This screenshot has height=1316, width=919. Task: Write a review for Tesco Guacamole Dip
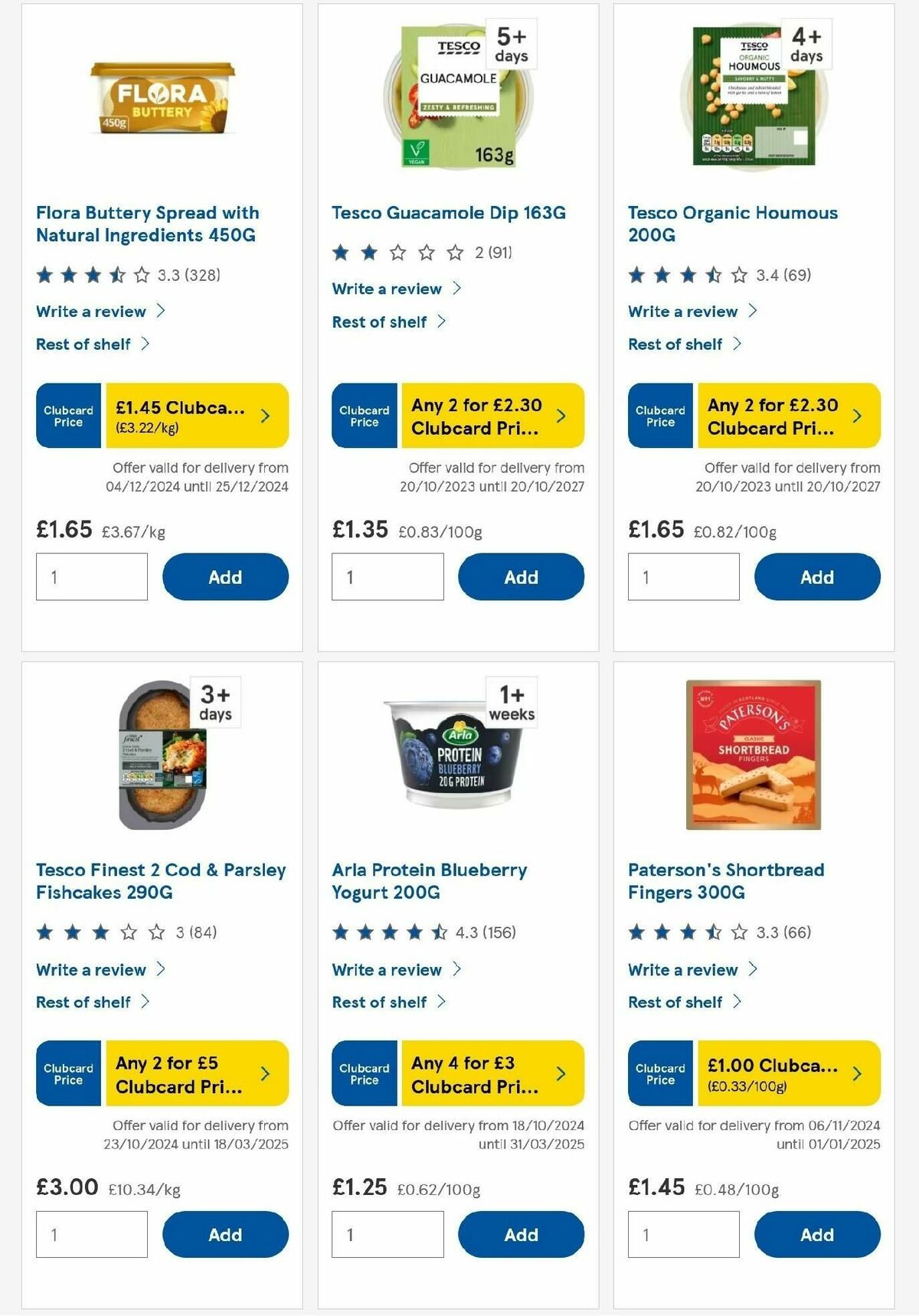(x=386, y=289)
